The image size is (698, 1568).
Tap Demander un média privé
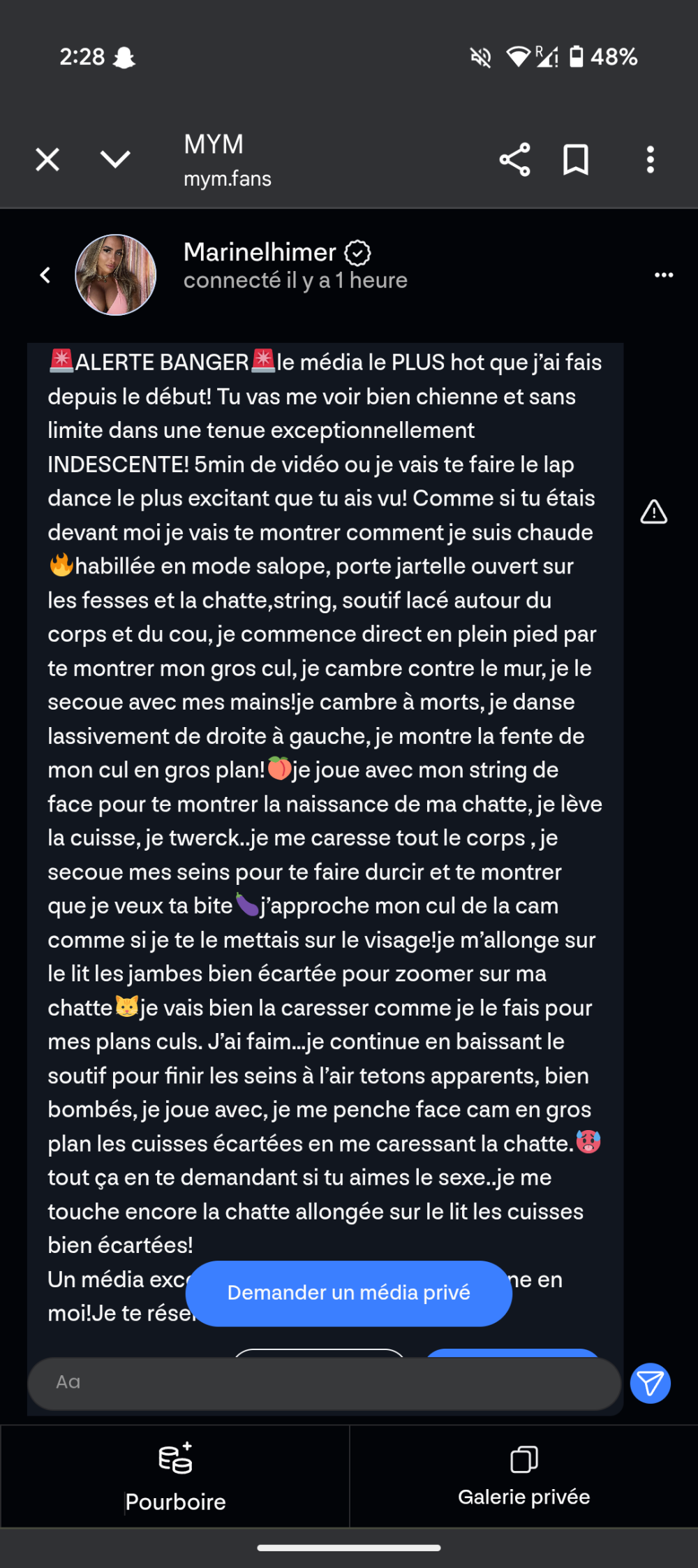pos(348,1293)
